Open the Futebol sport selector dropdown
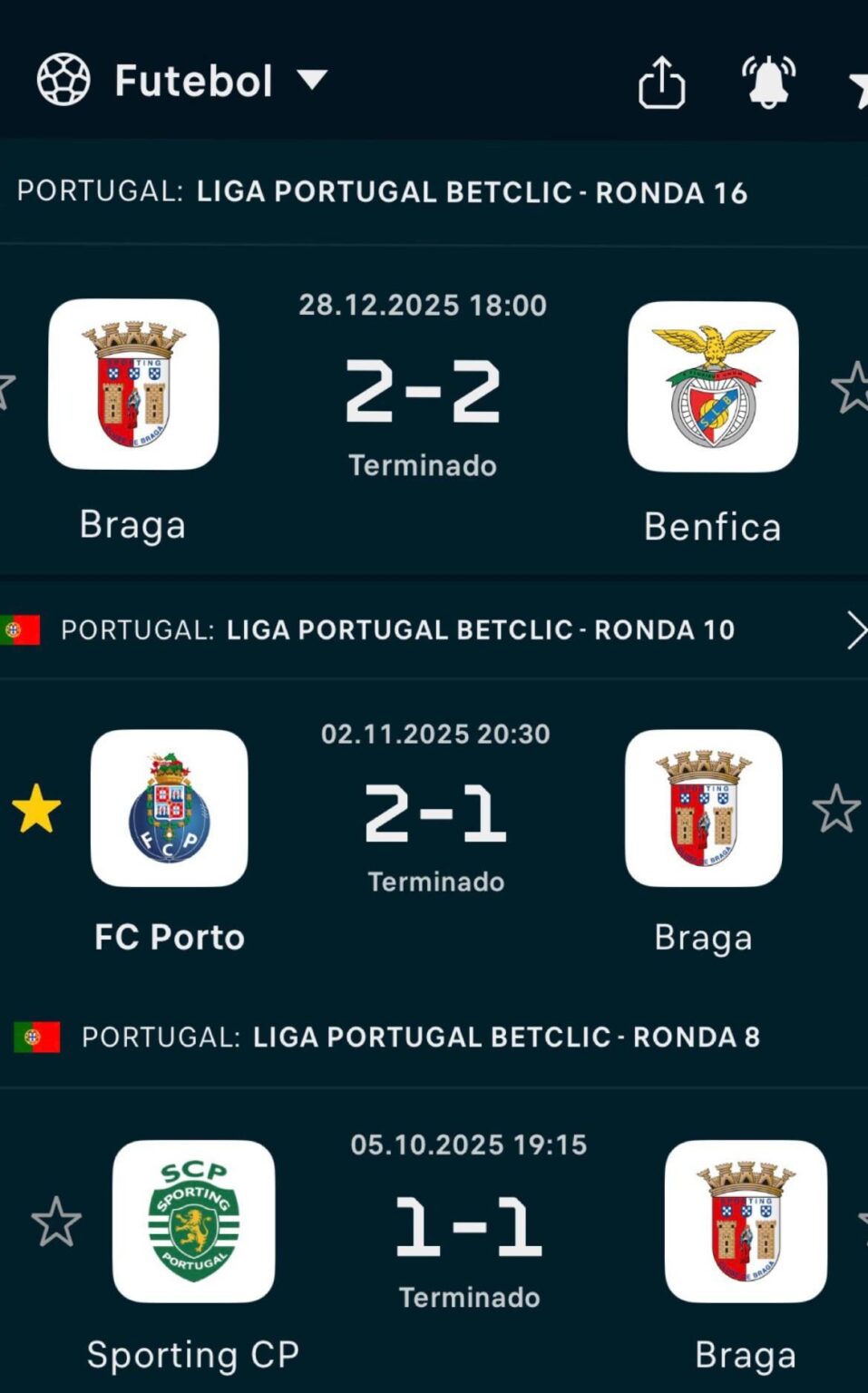The height and width of the screenshot is (1393, 868). (314, 80)
